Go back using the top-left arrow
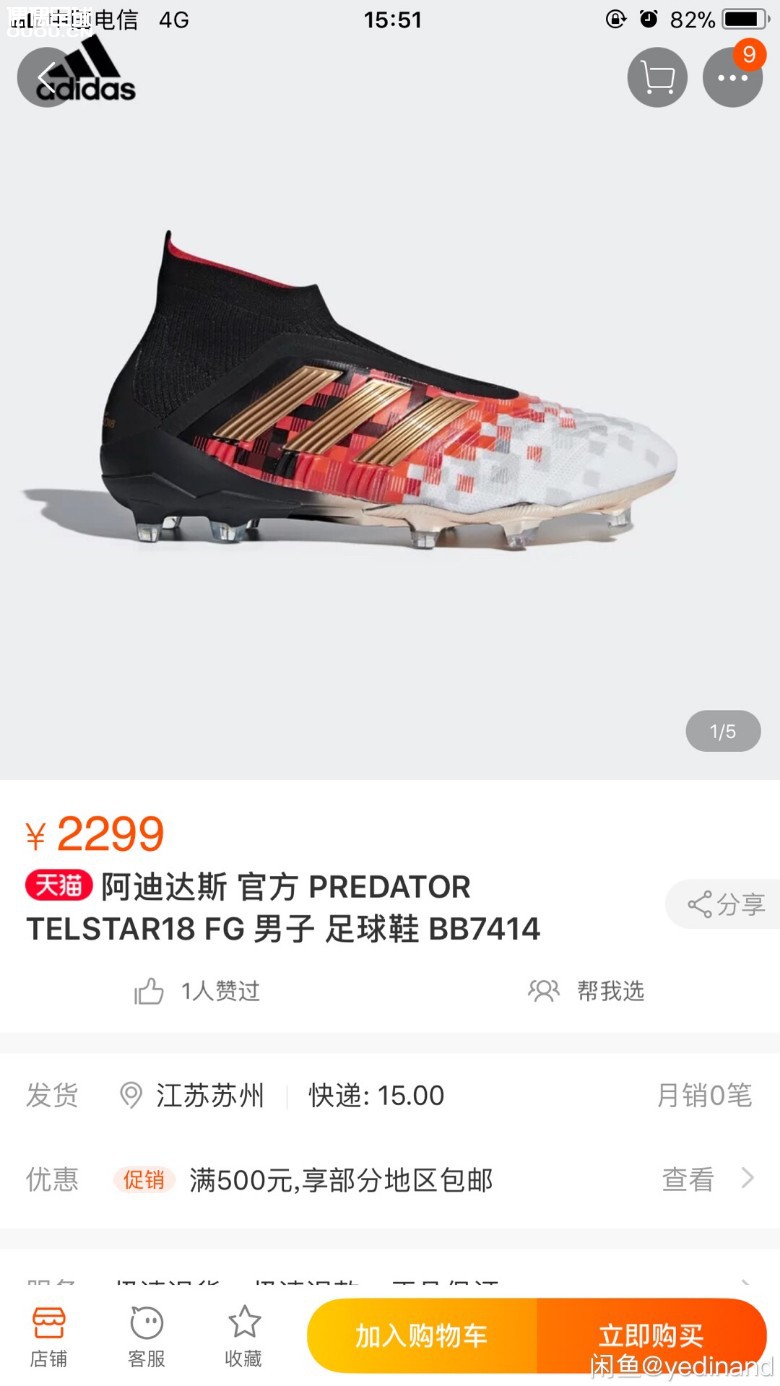780x1386 pixels. [x=46, y=77]
